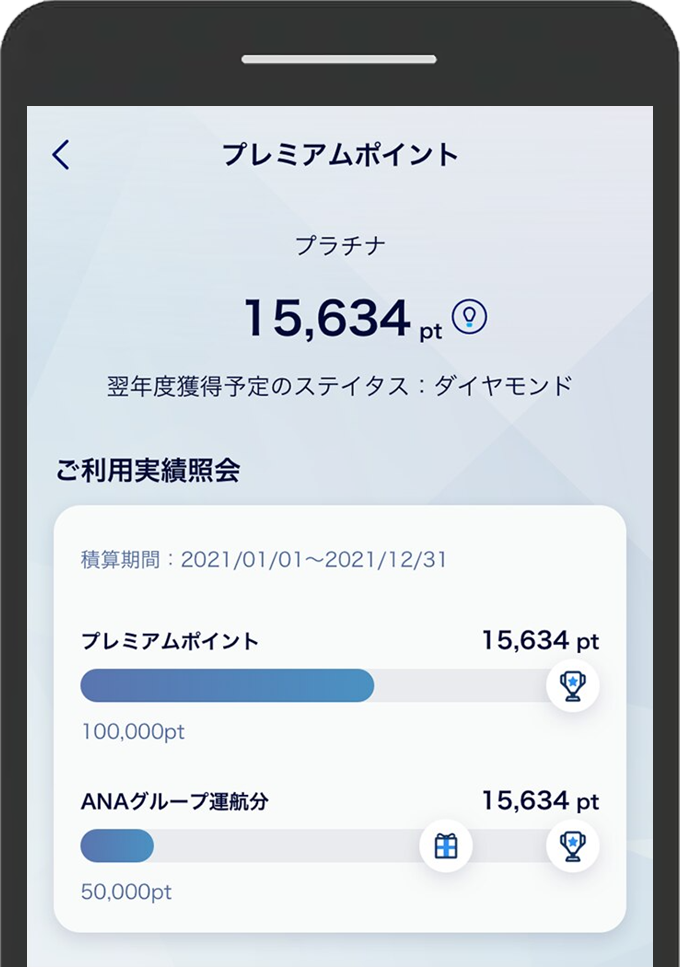Open the gift icon on the ANAグループ運航分 bar
Viewport: 680px width, 967px height.
(x=445, y=847)
